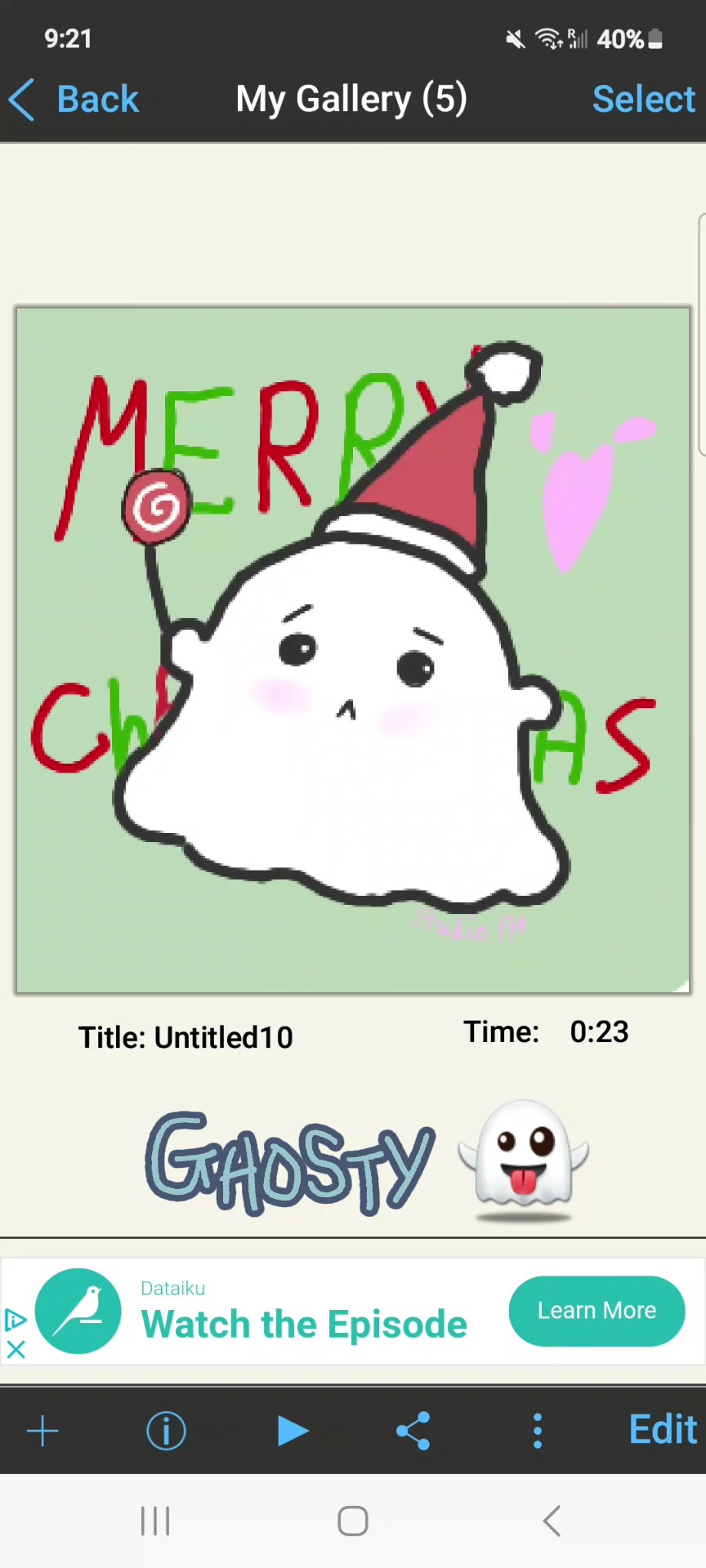Open recent apps from navigation bar
This screenshot has height=1568, width=706.
tap(155, 1521)
